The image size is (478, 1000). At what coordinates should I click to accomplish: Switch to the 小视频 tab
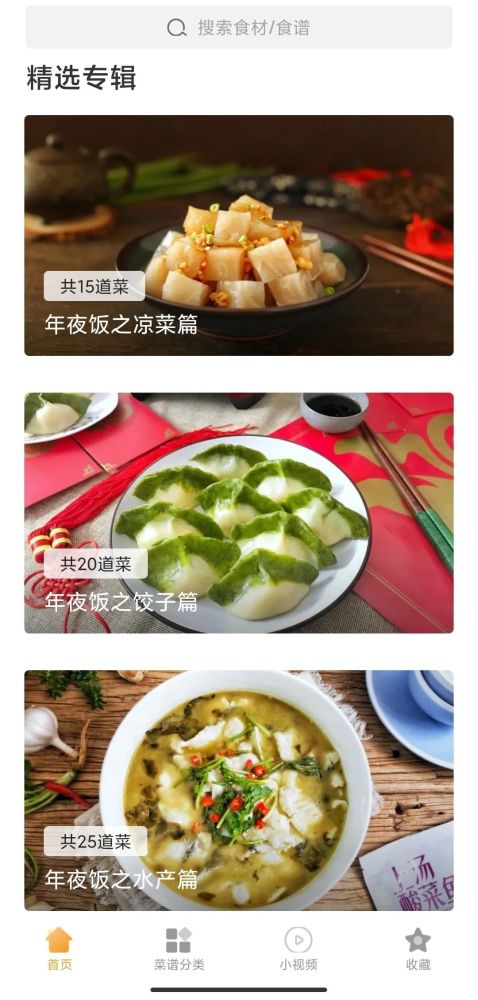298,949
